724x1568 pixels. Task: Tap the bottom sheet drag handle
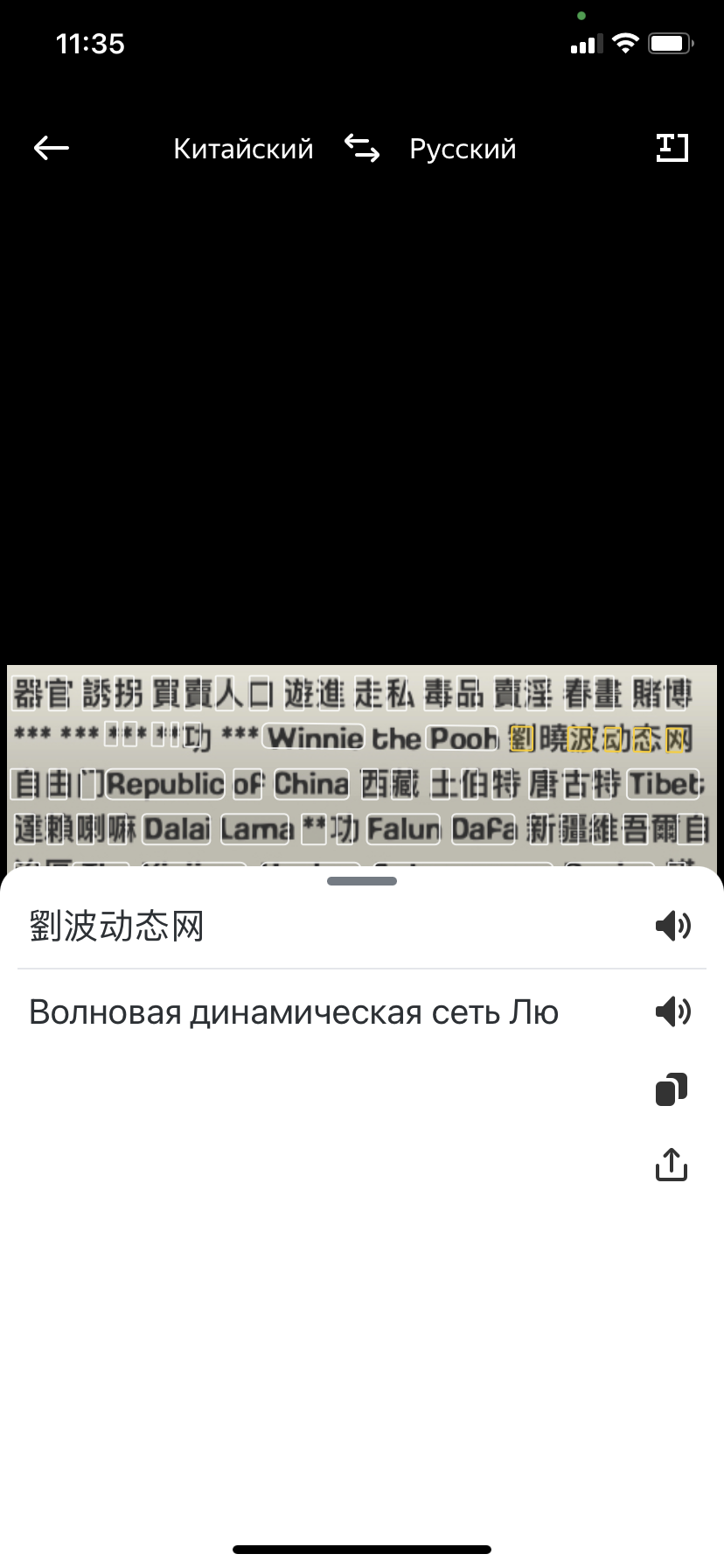pyautogui.click(x=362, y=881)
